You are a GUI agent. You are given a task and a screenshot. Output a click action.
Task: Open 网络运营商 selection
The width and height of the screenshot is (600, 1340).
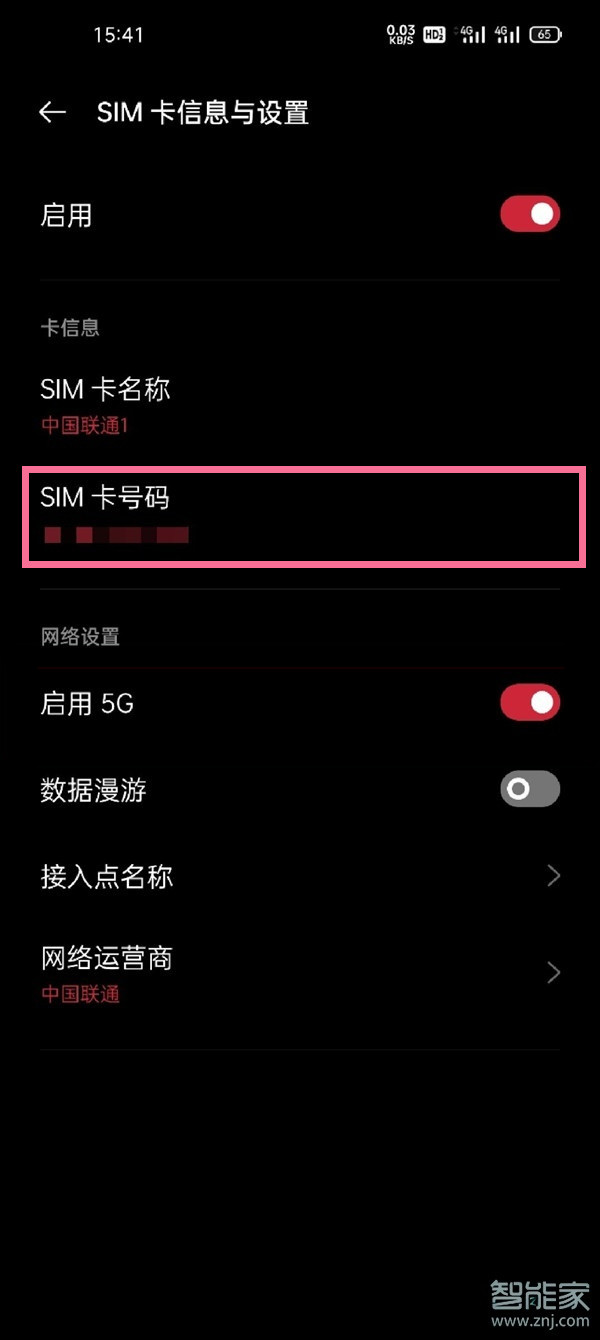click(300, 973)
